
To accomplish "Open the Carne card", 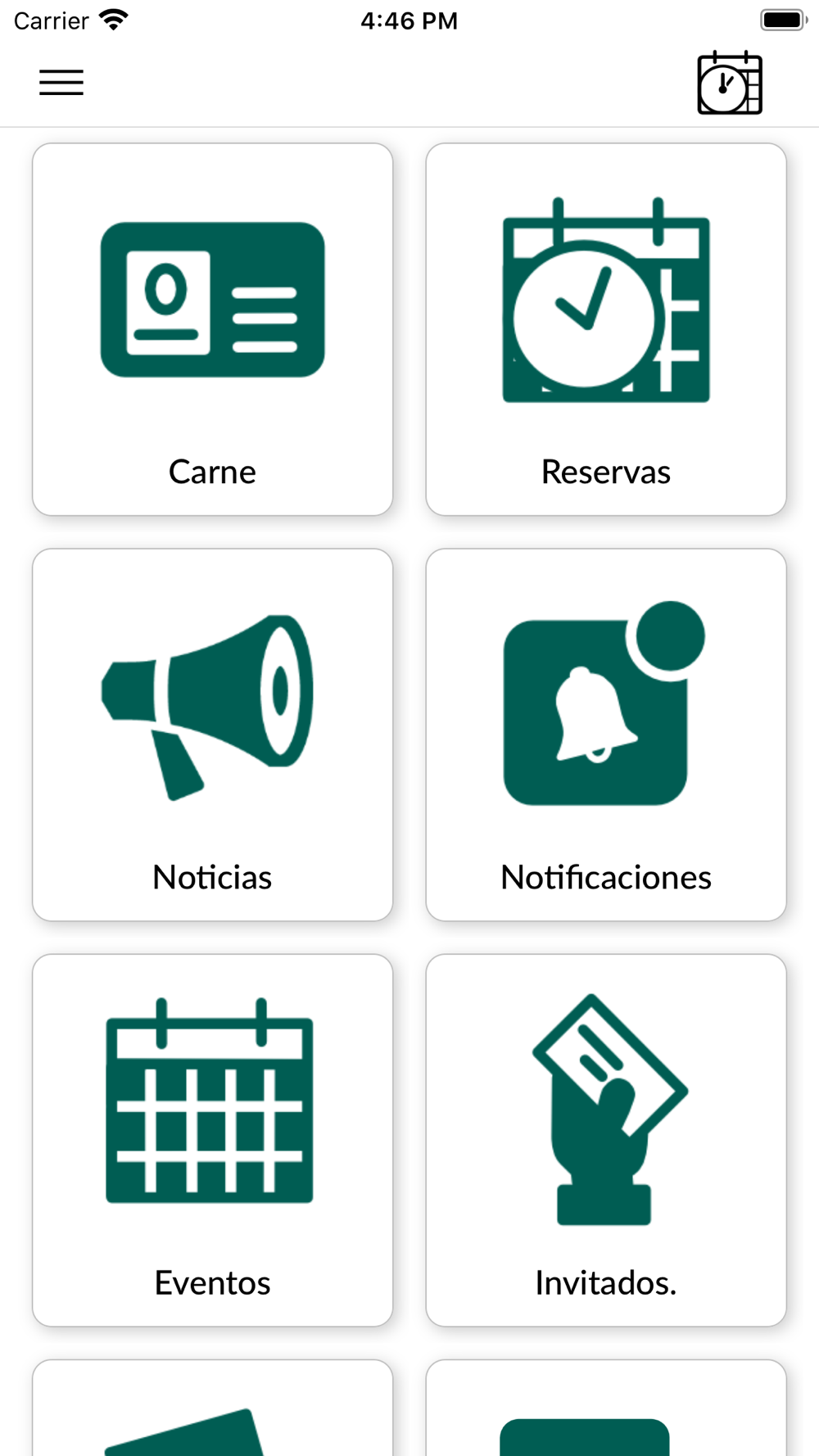I will pos(213,329).
